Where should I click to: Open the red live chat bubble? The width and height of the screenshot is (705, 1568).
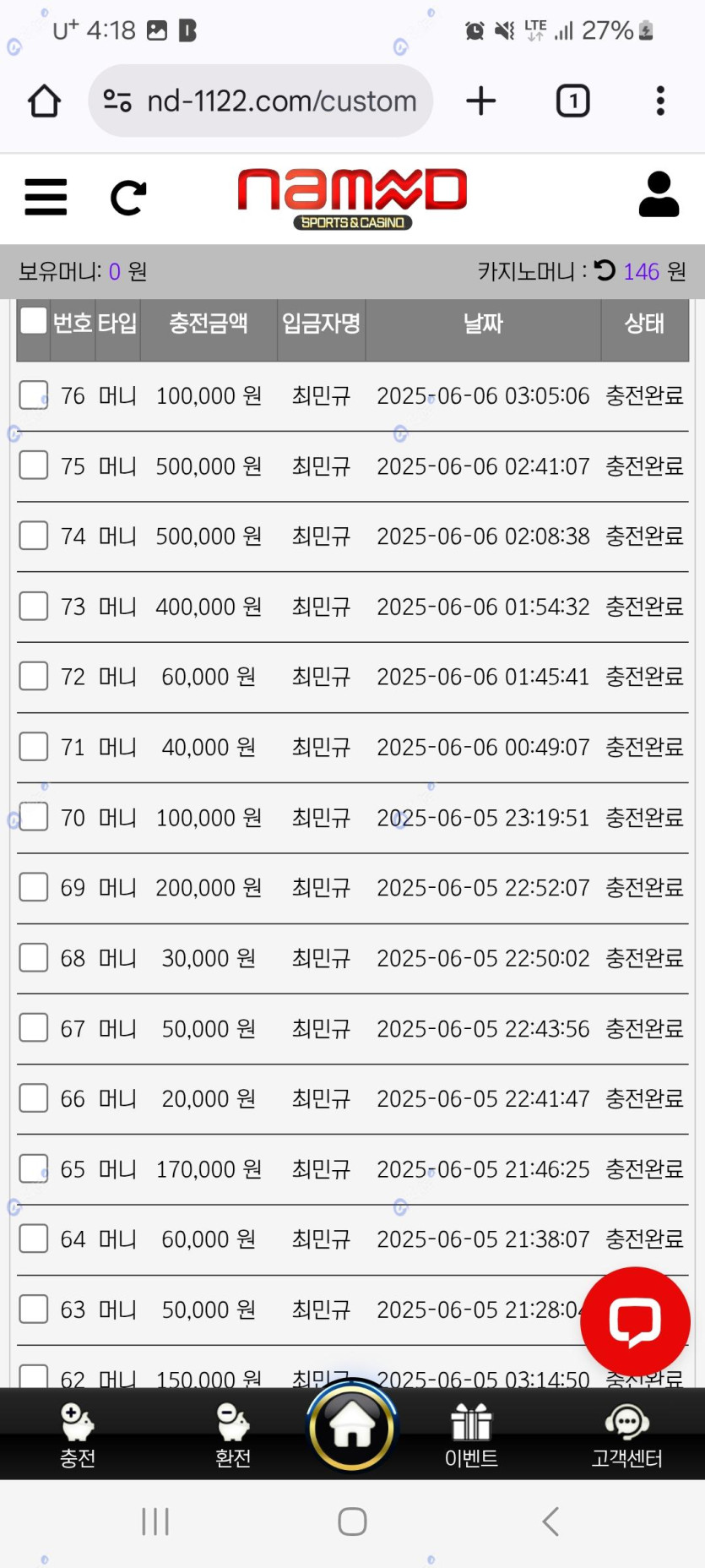click(635, 1321)
